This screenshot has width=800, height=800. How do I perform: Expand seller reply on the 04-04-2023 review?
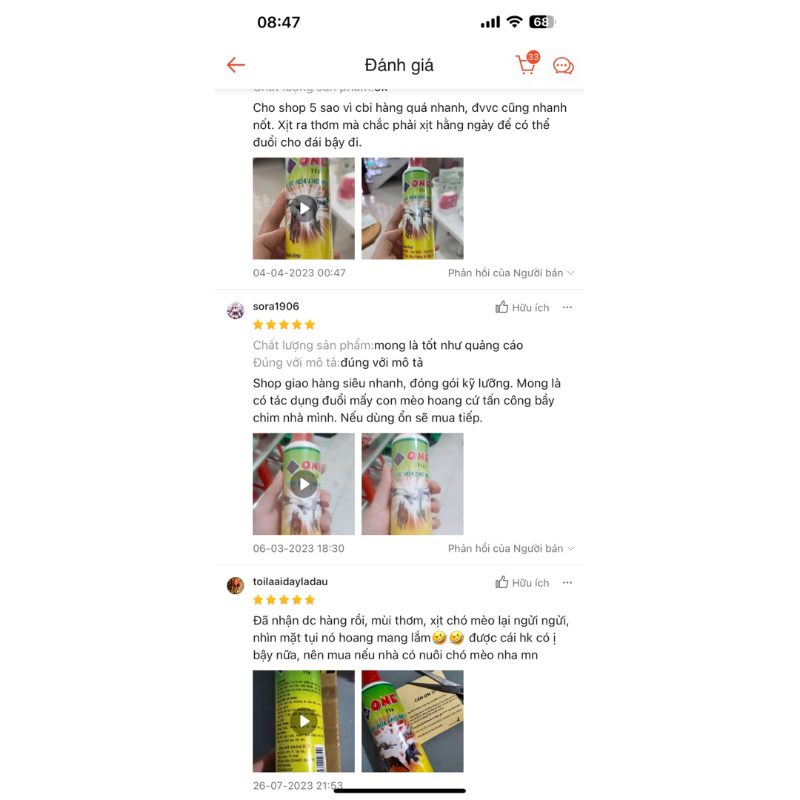point(511,273)
